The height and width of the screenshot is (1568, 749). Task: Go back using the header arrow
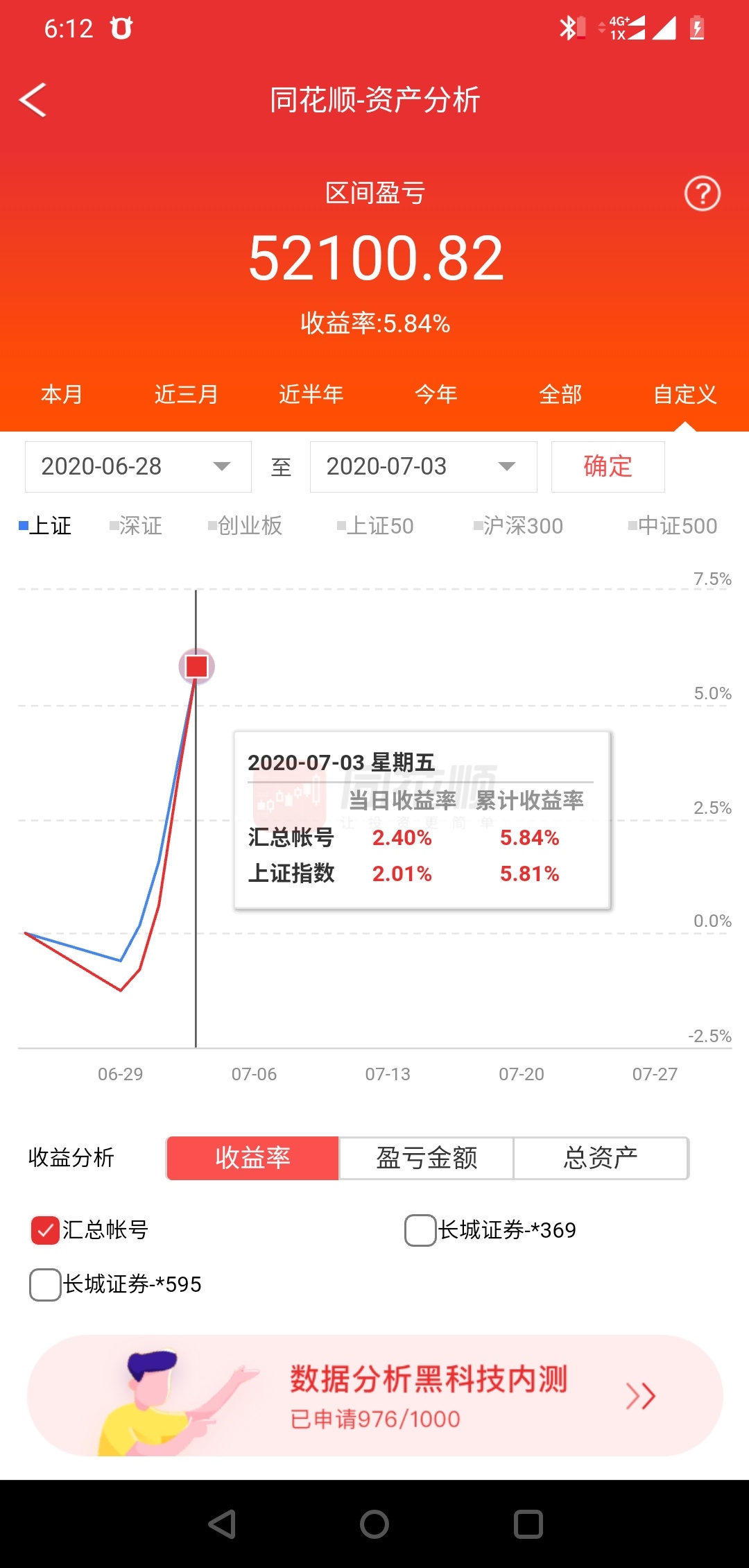33,100
